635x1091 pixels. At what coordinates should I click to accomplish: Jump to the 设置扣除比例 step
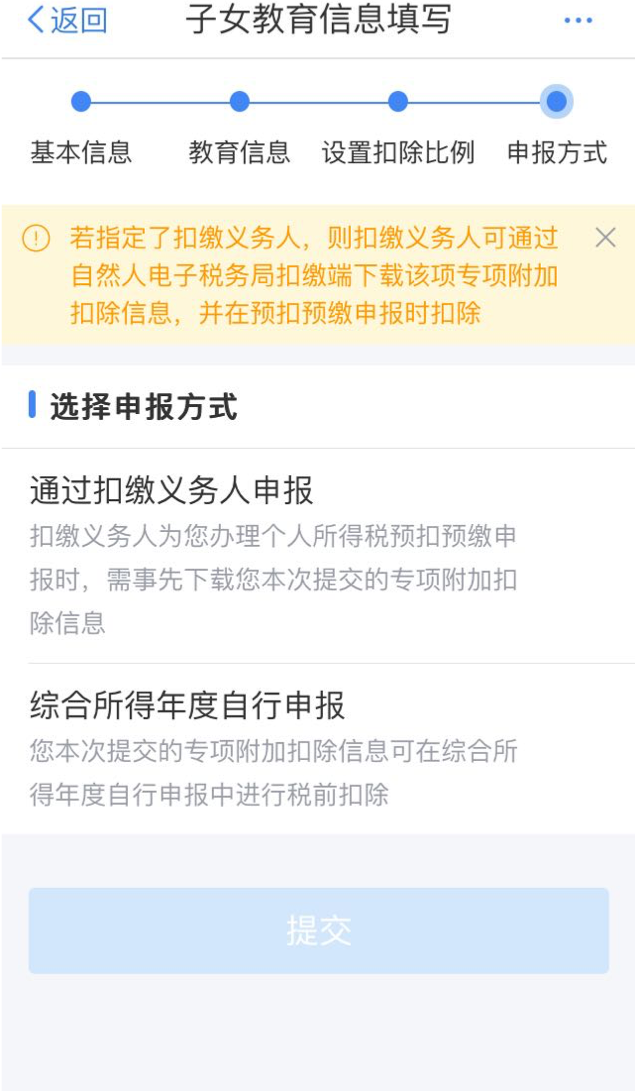click(398, 125)
